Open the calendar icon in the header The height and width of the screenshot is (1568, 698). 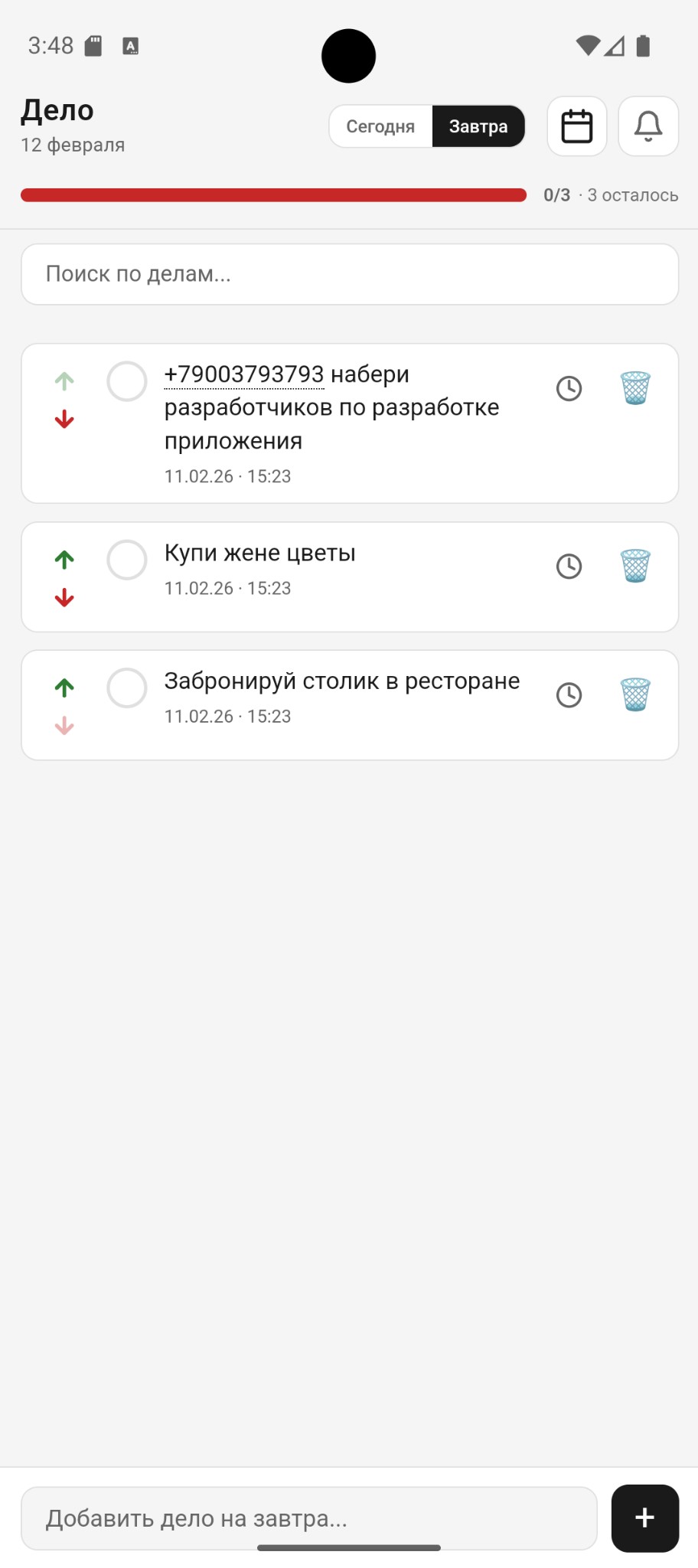[x=576, y=126]
